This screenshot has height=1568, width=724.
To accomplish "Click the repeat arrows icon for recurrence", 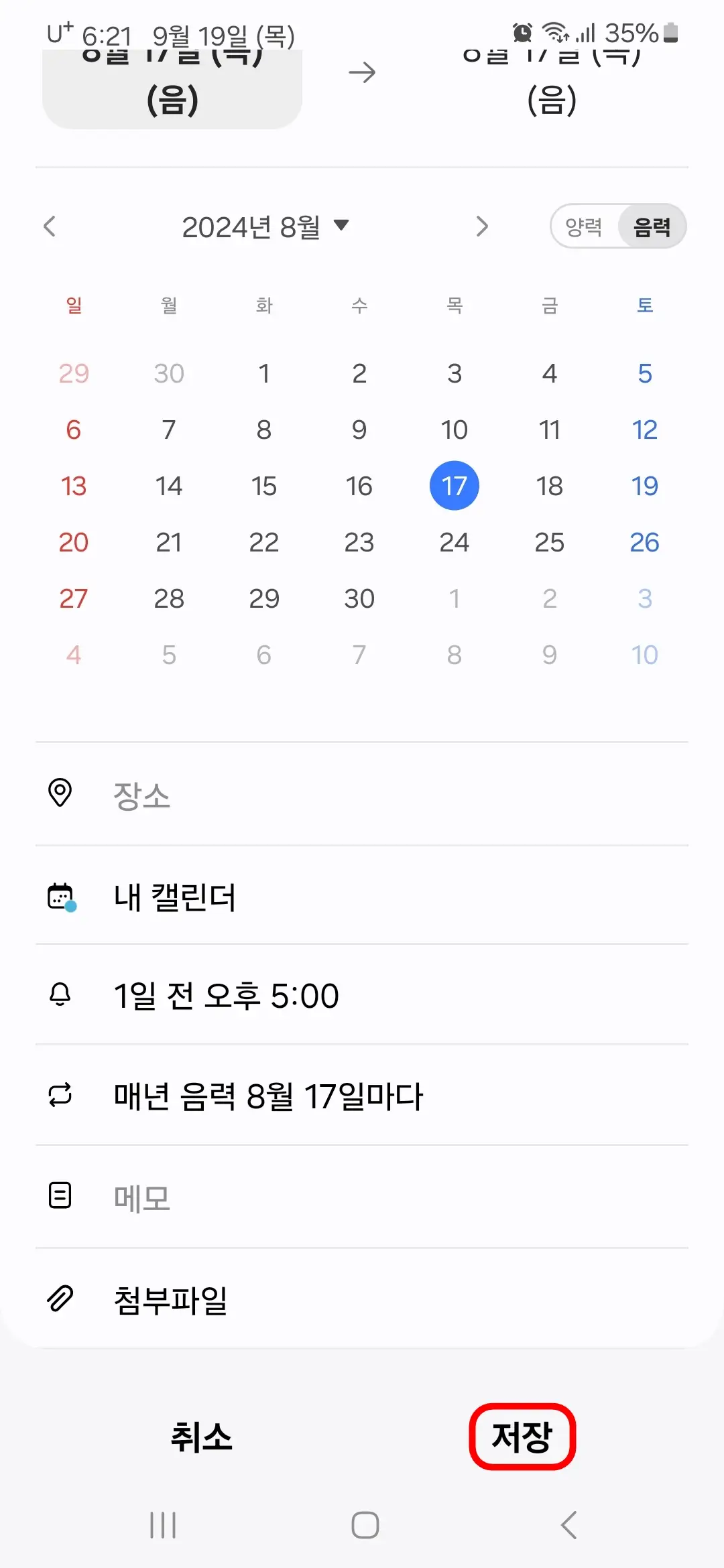I will point(60,1096).
